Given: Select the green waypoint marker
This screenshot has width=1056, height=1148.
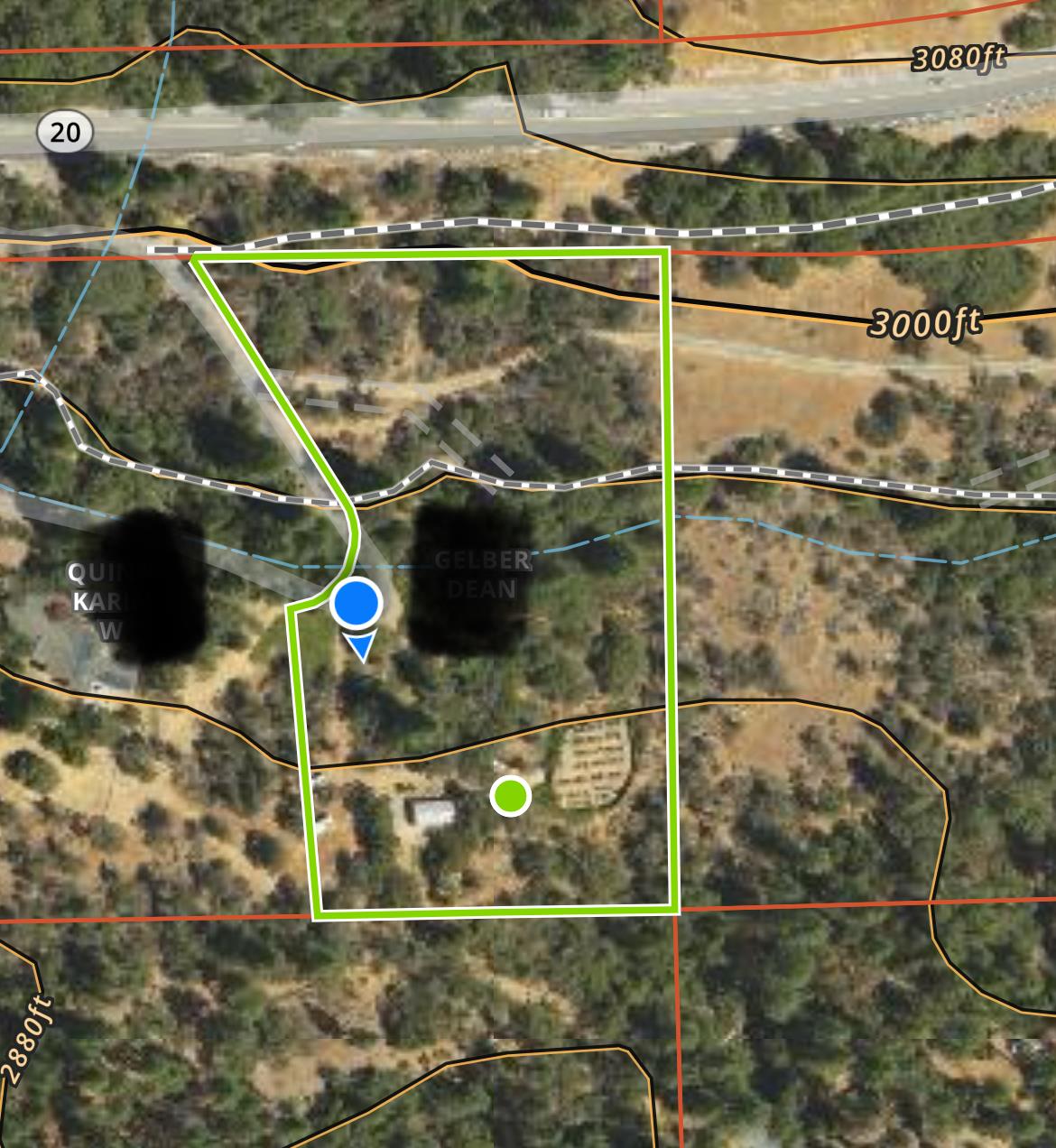Looking at the screenshot, I should [510, 796].
